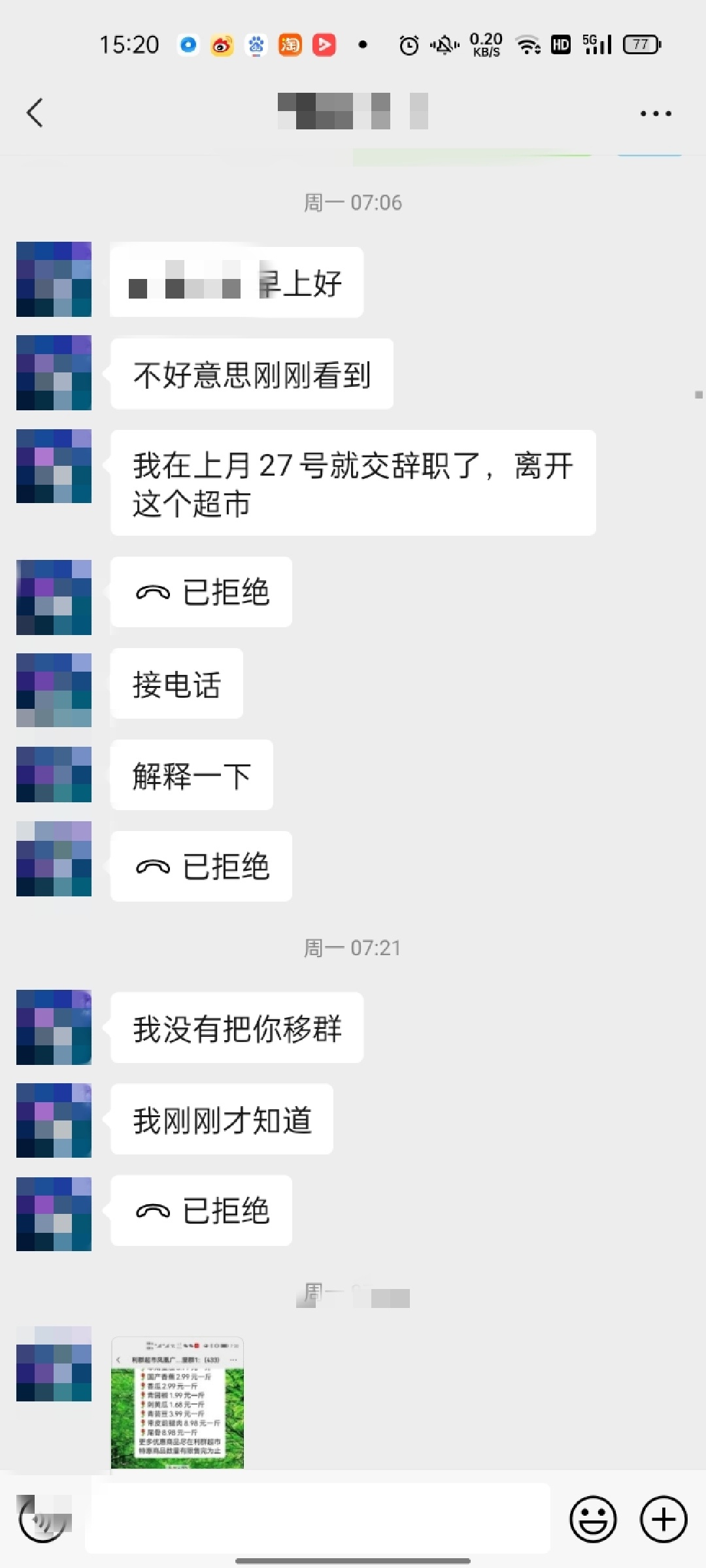Tap sender avatar beside 不好意思刚刚看到
This screenshot has width=706, height=1568.
(x=54, y=372)
